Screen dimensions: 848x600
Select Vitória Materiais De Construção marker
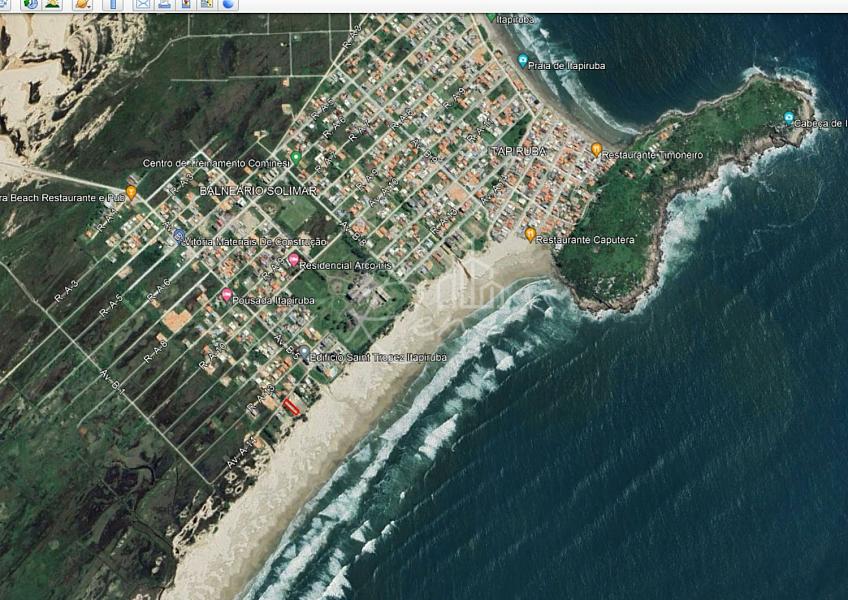(179, 236)
